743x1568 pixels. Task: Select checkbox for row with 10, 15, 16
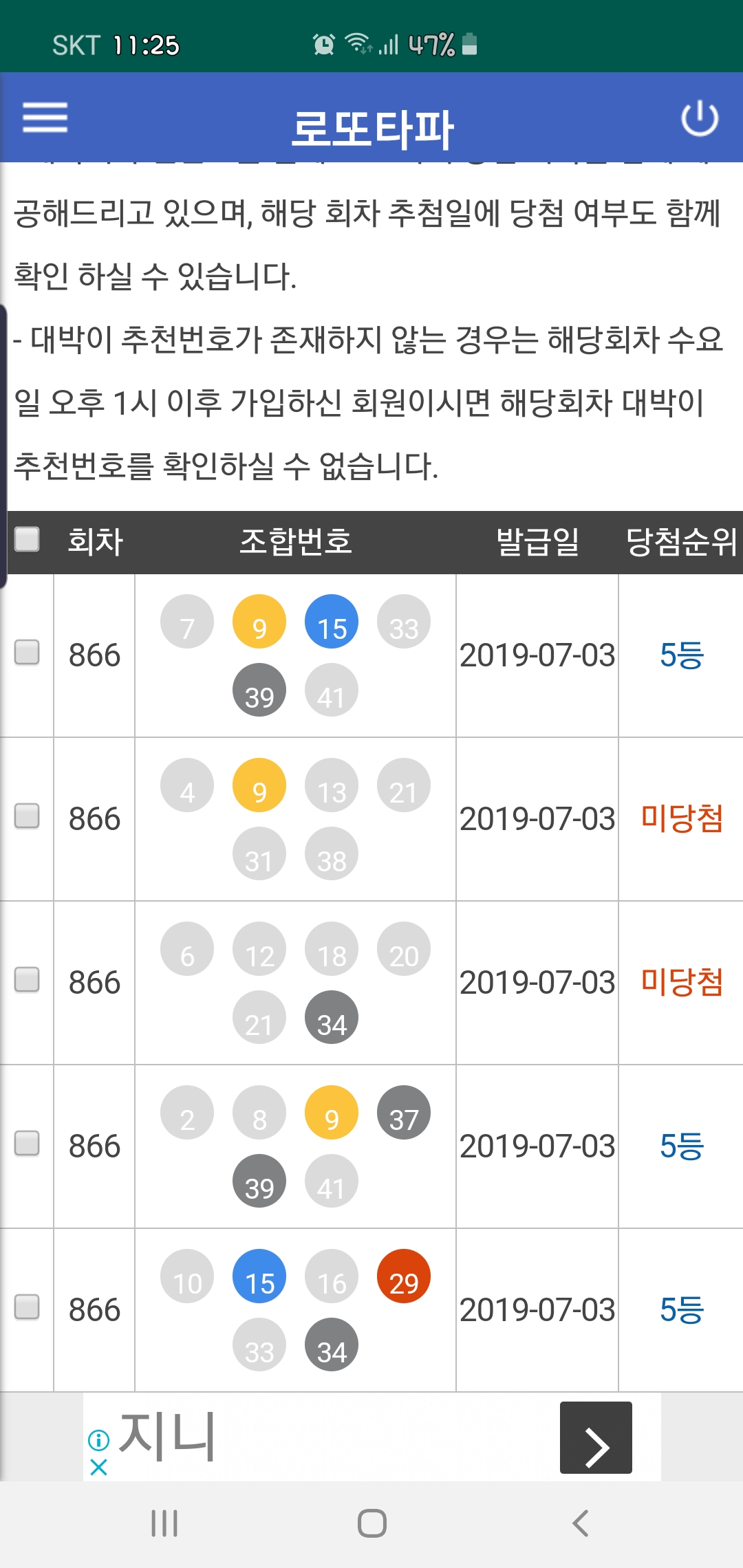pos(28,1307)
